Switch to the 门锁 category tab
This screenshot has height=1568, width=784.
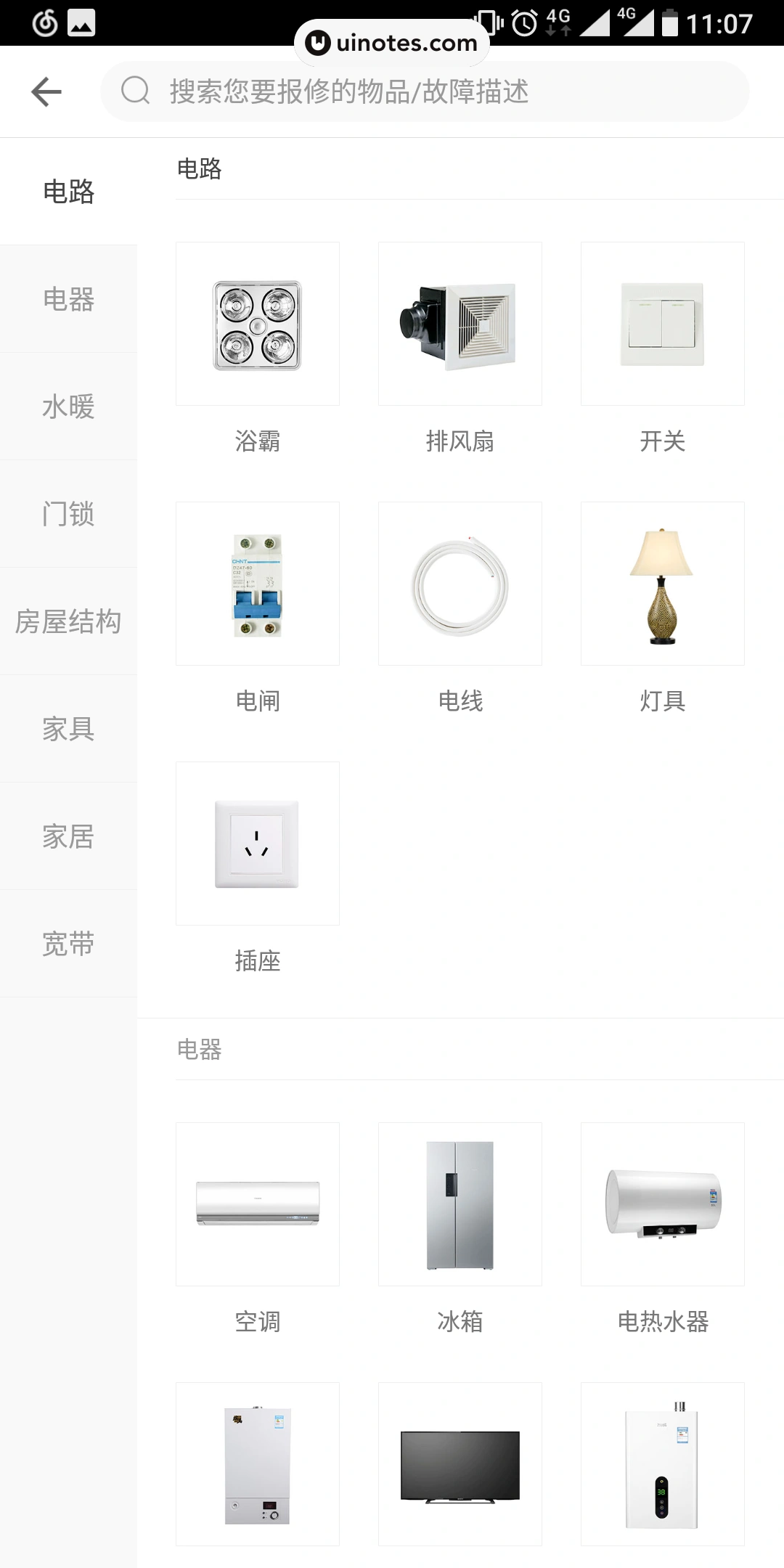(x=68, y=515)
